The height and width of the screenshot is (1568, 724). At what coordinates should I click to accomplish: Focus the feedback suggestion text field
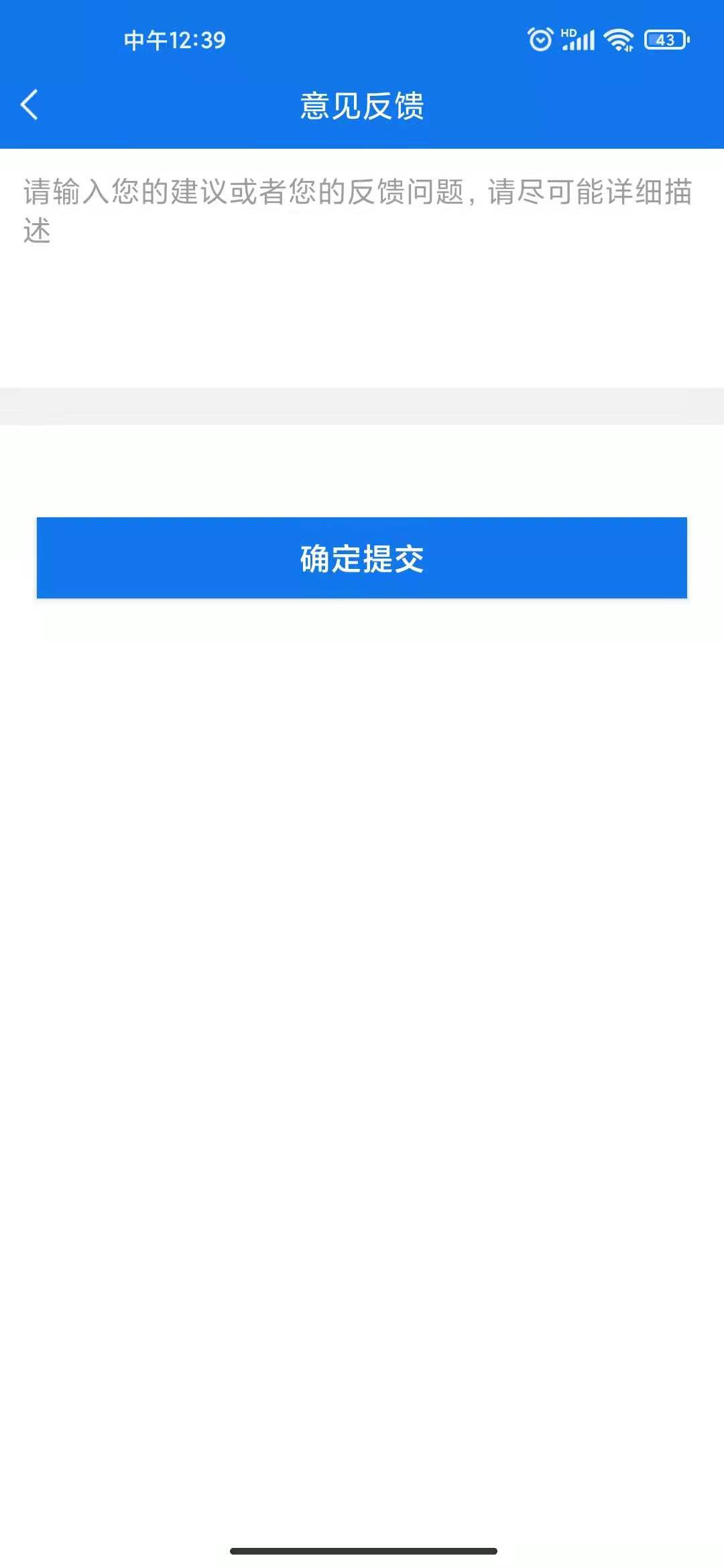pos(362,268)
